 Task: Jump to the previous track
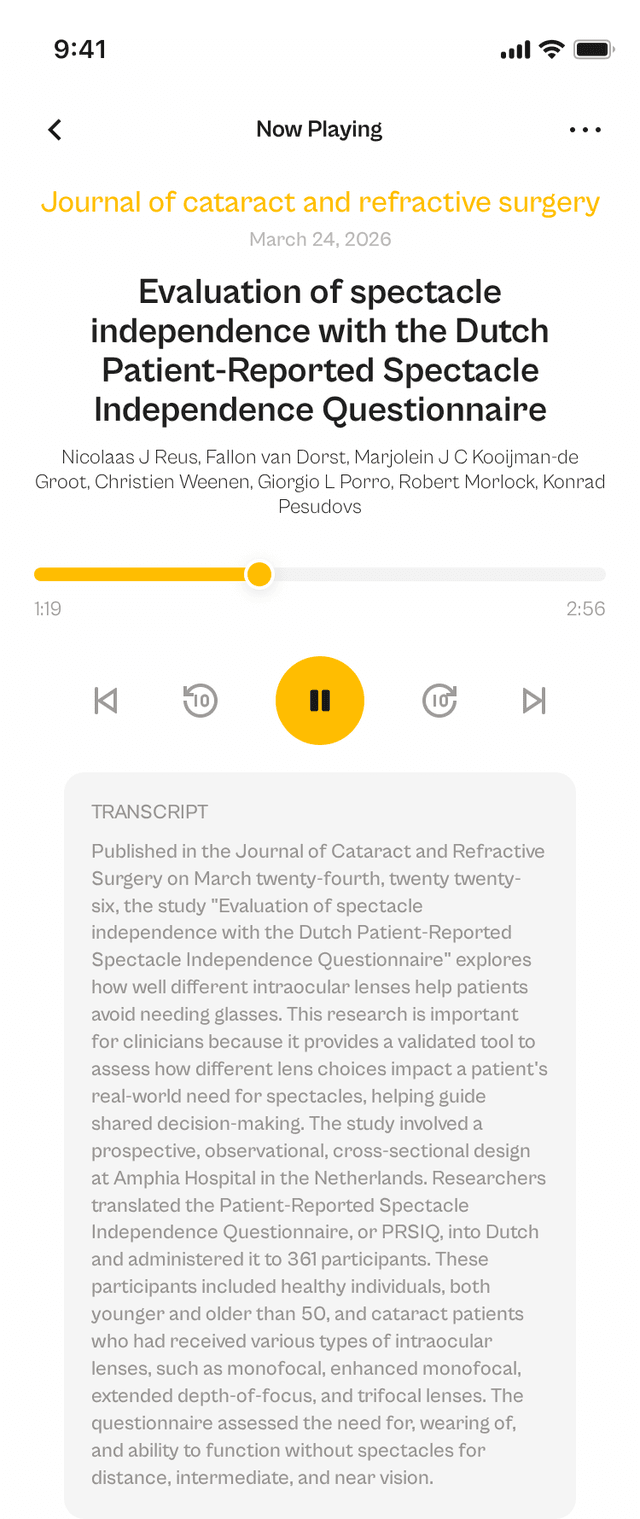(x=105, y=700)
